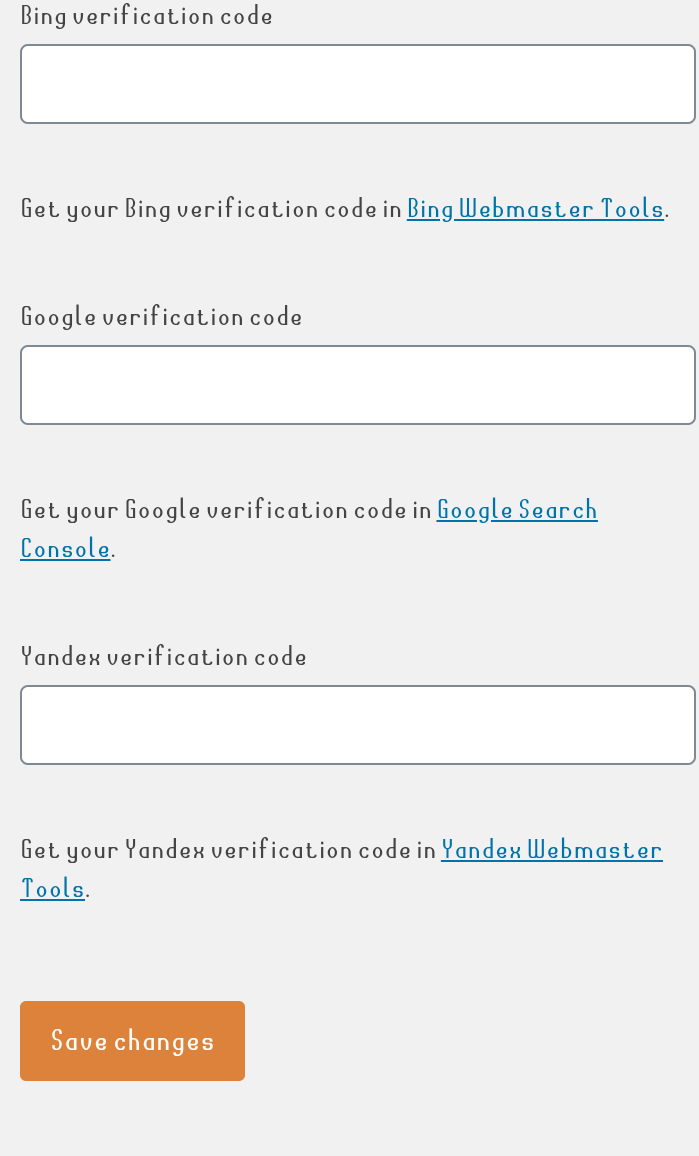Save changes to verification settings
Image resolution: width=699 pixels, height=1156 pixels.
(132, 1041)
